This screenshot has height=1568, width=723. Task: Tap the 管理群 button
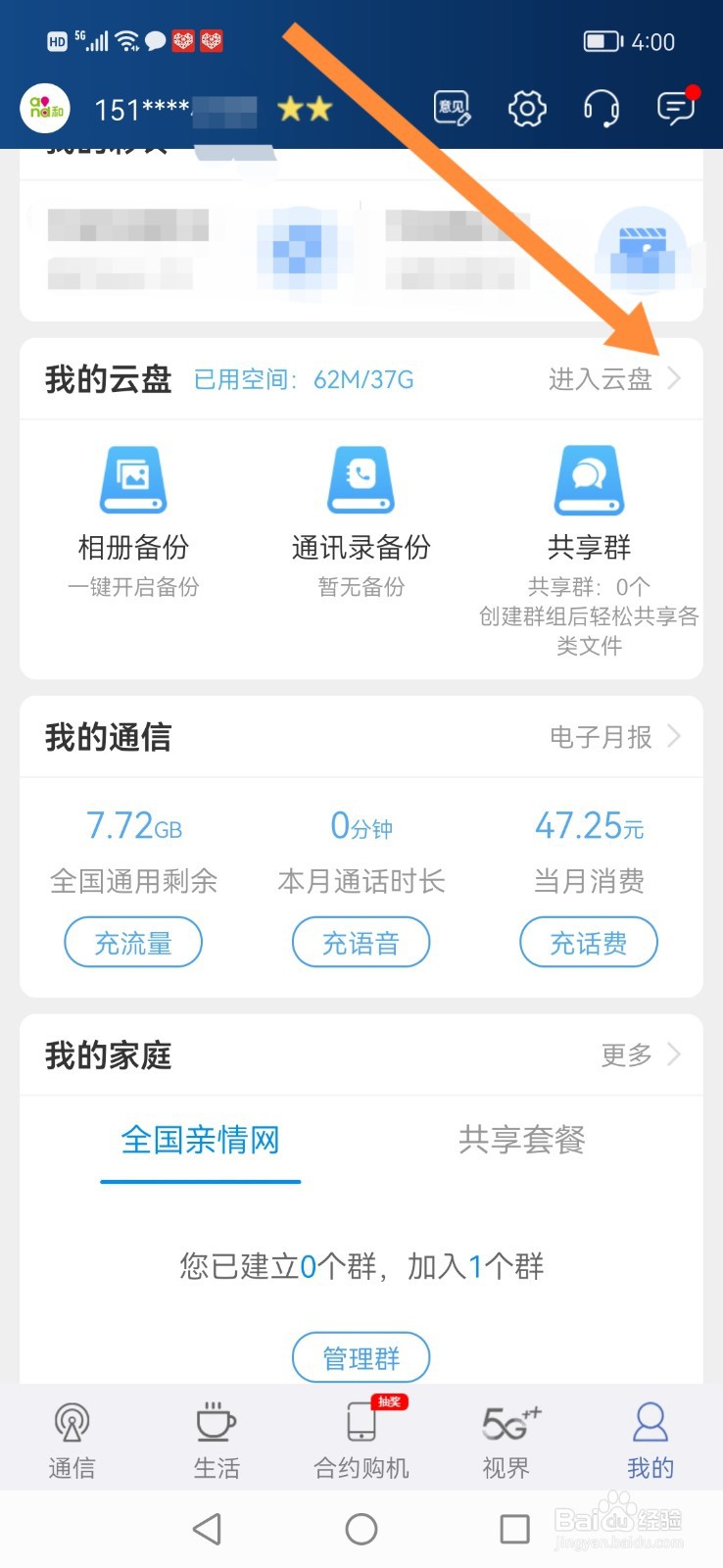coord(361,1358)
